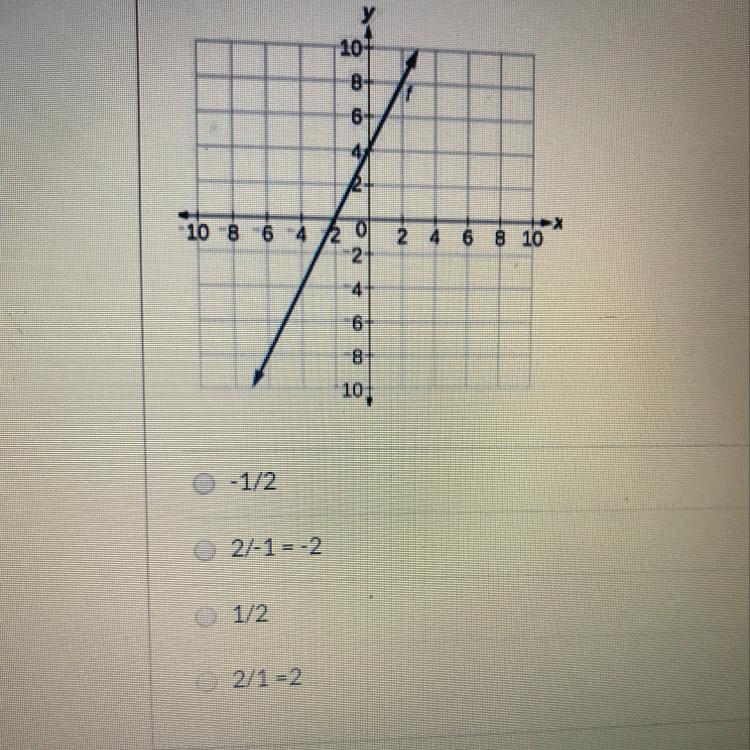This screenshot has height=750, width=750.
Task: Select the -1/2 answer option
Action: (204, 484)
